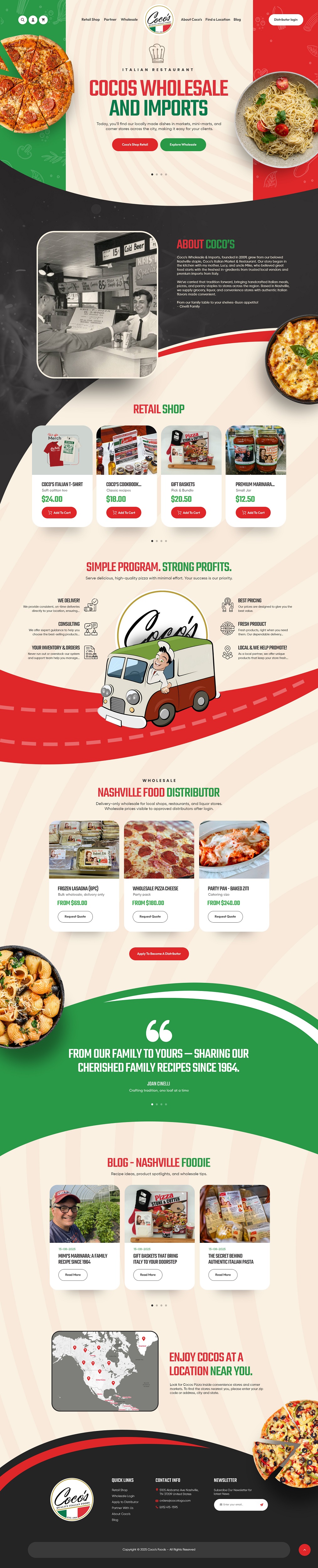The width and height of the screenshot is (318, 1568).
Task: Tap the Distributor login button
Action: pos(286,19)
